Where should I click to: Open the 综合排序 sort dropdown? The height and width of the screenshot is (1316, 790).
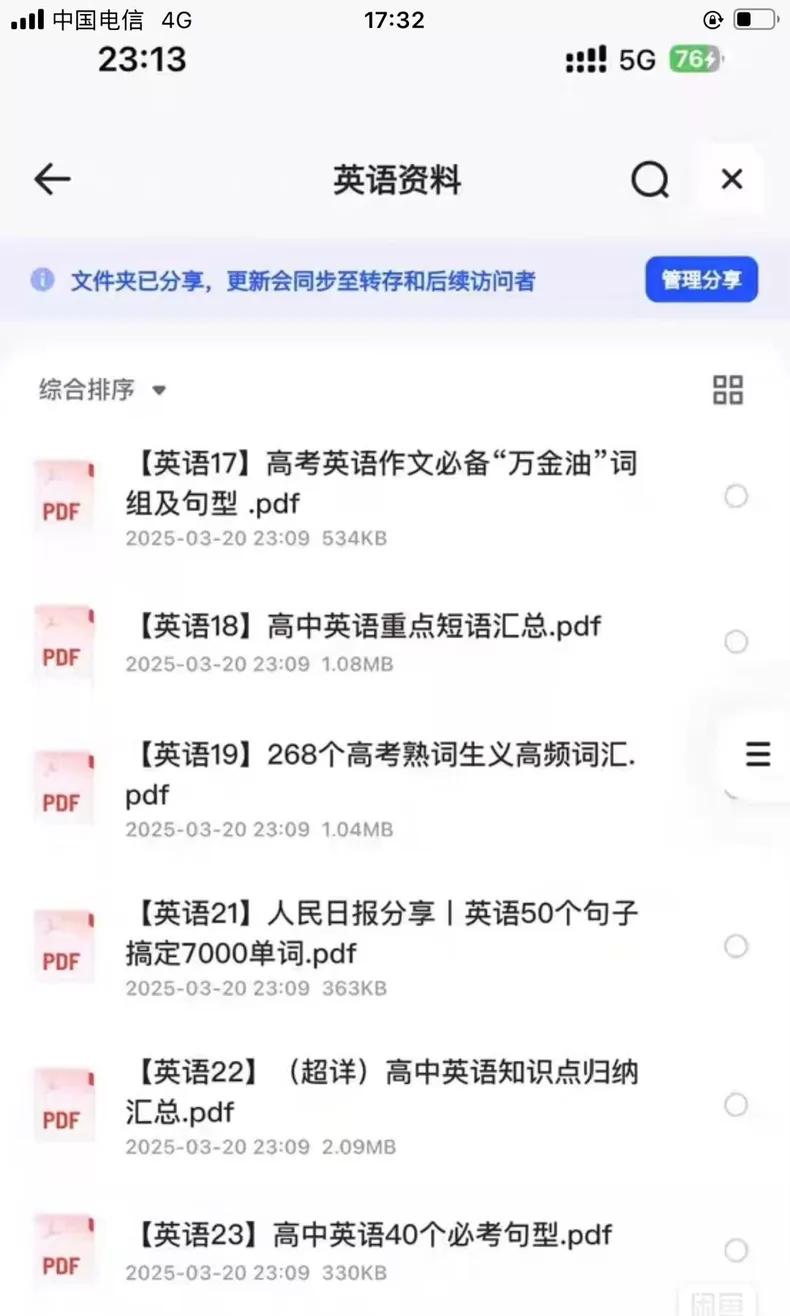point(102,390)
